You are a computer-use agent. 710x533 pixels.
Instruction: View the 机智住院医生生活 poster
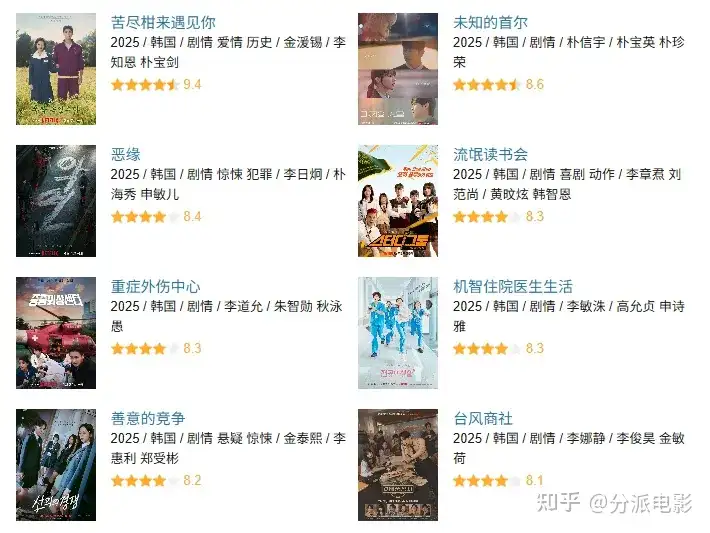pos(398,333)
